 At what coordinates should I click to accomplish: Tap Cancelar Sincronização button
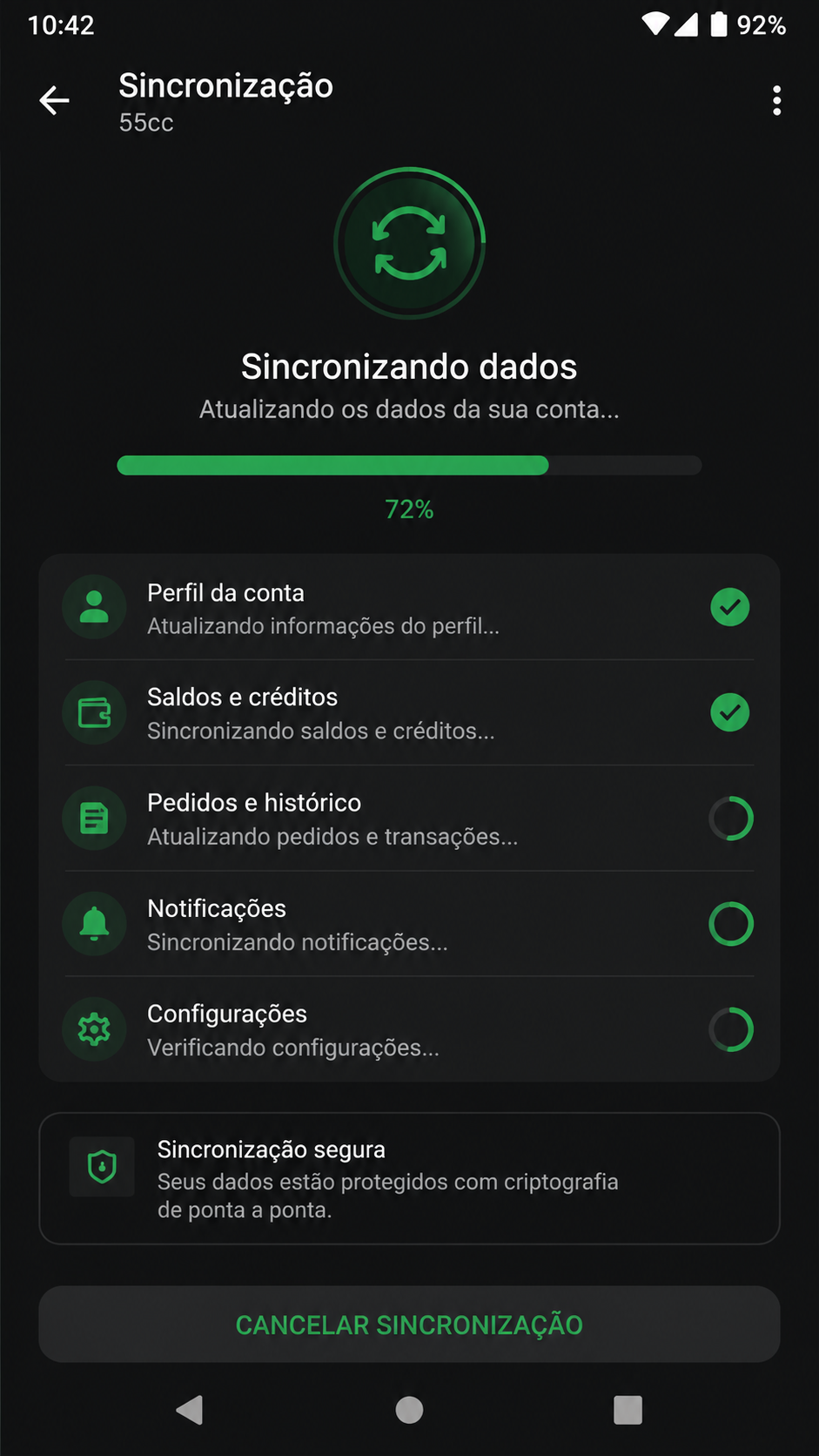[409, 1325]
